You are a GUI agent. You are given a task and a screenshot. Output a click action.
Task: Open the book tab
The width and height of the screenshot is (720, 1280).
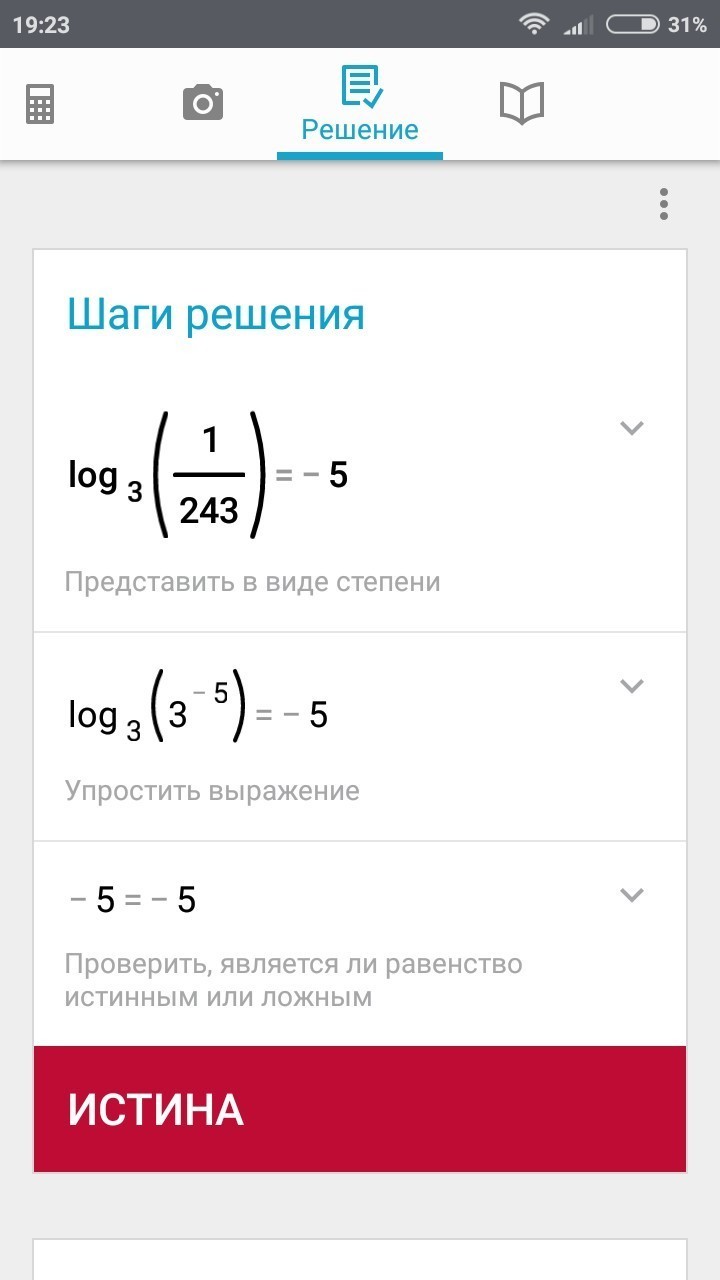(x=521, y=103)
